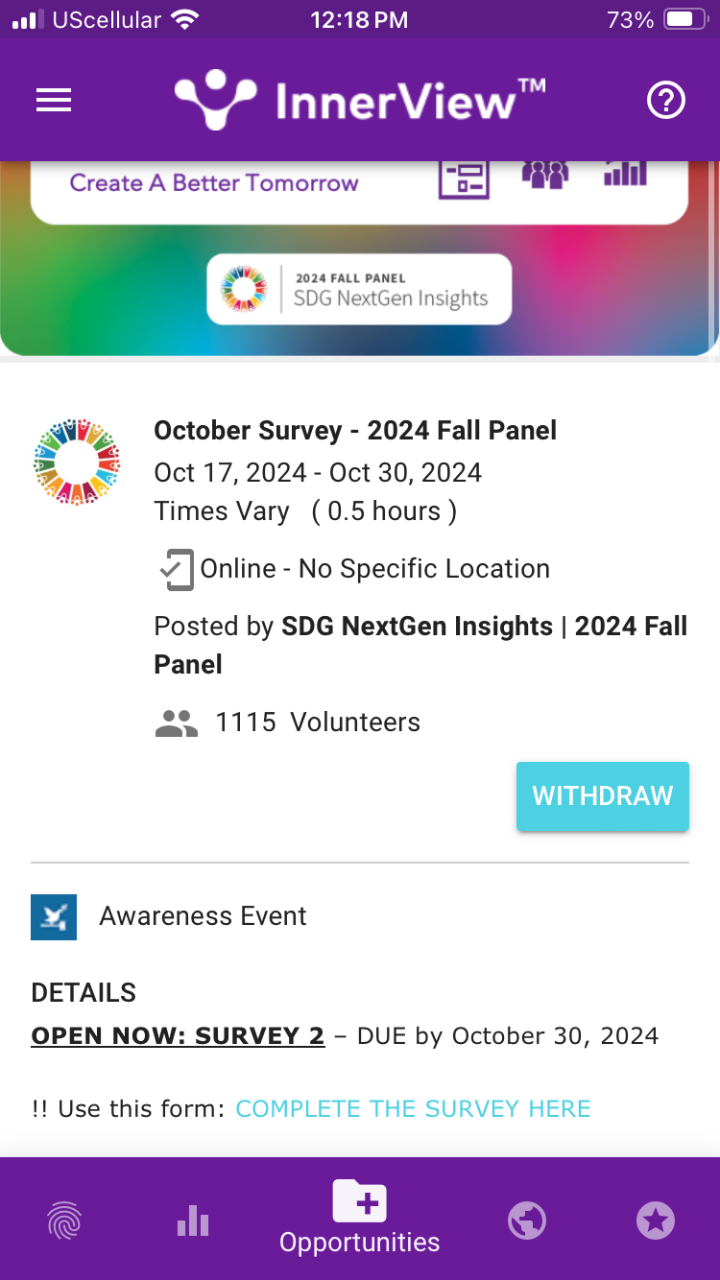This screenshot has width=720, height=1280.
Task: Follow the COMPLETE THE SURVEY HERE link
Action: point(413,1108)
